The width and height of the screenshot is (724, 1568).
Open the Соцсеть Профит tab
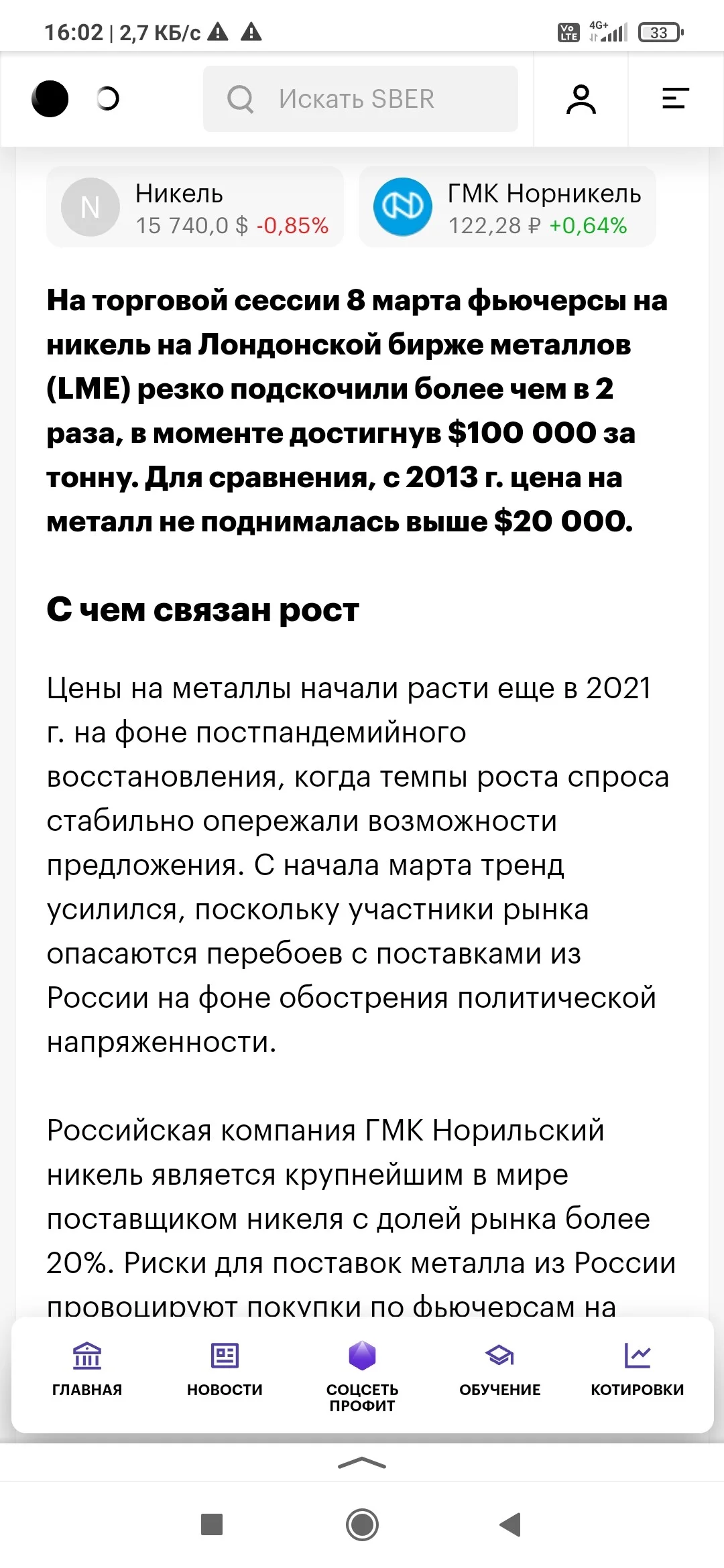[362, 1377]
